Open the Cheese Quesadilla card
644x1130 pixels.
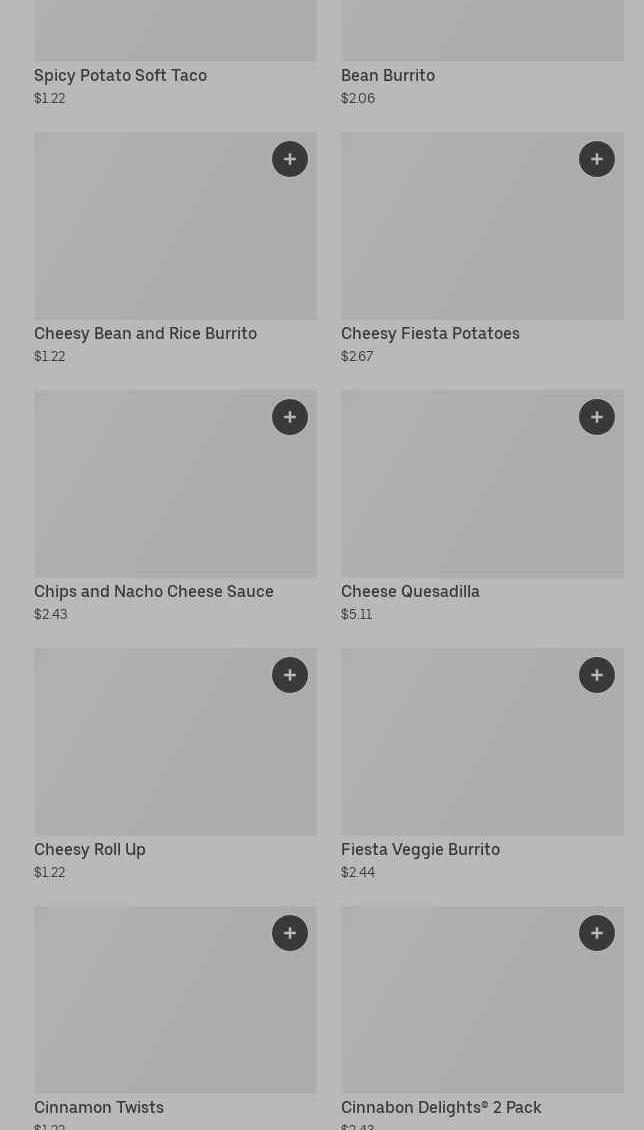pyautogui.click(x=410, y=591)
